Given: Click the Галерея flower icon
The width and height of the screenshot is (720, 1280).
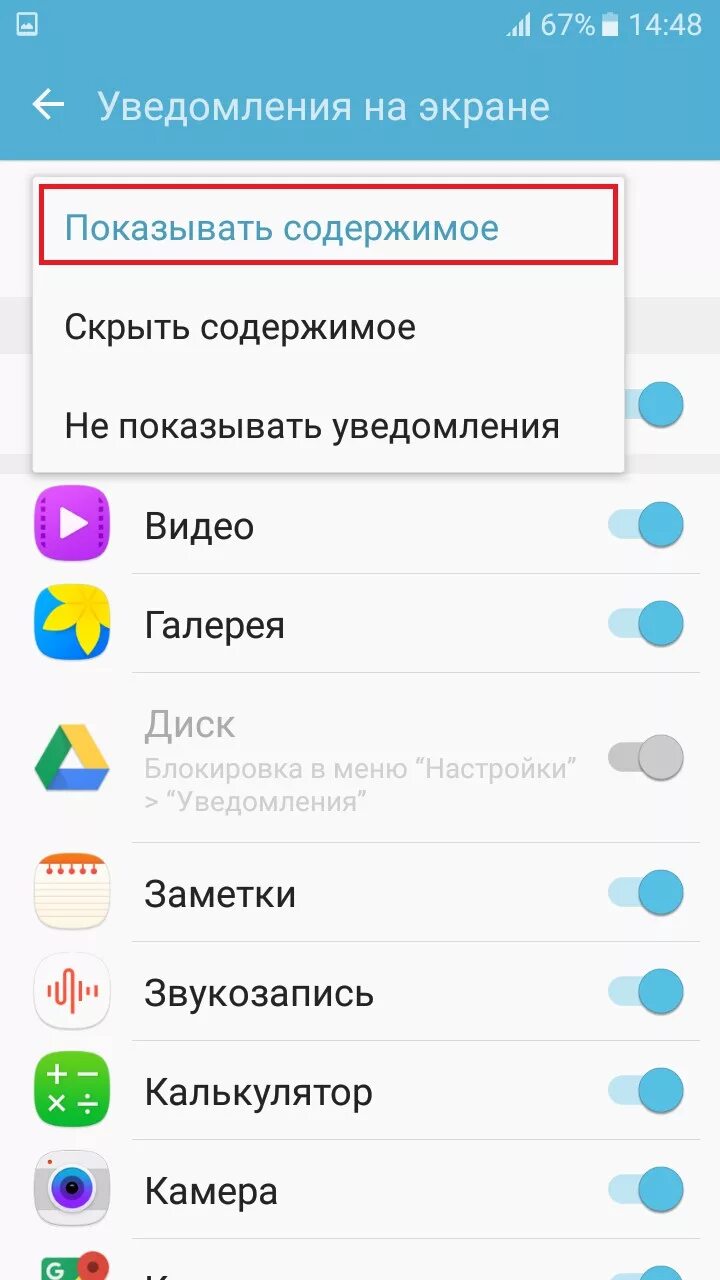Looking at the screenshot, I should pyautogui.click(x=71, y=623).
